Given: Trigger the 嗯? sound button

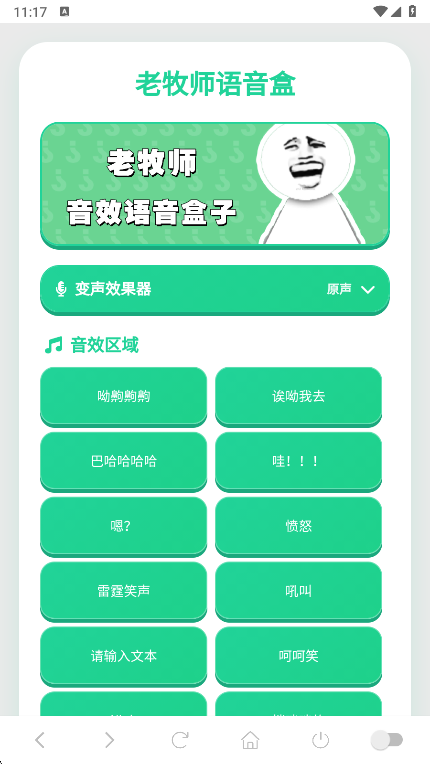Looking at the screenshot, I should click(123, 526).
